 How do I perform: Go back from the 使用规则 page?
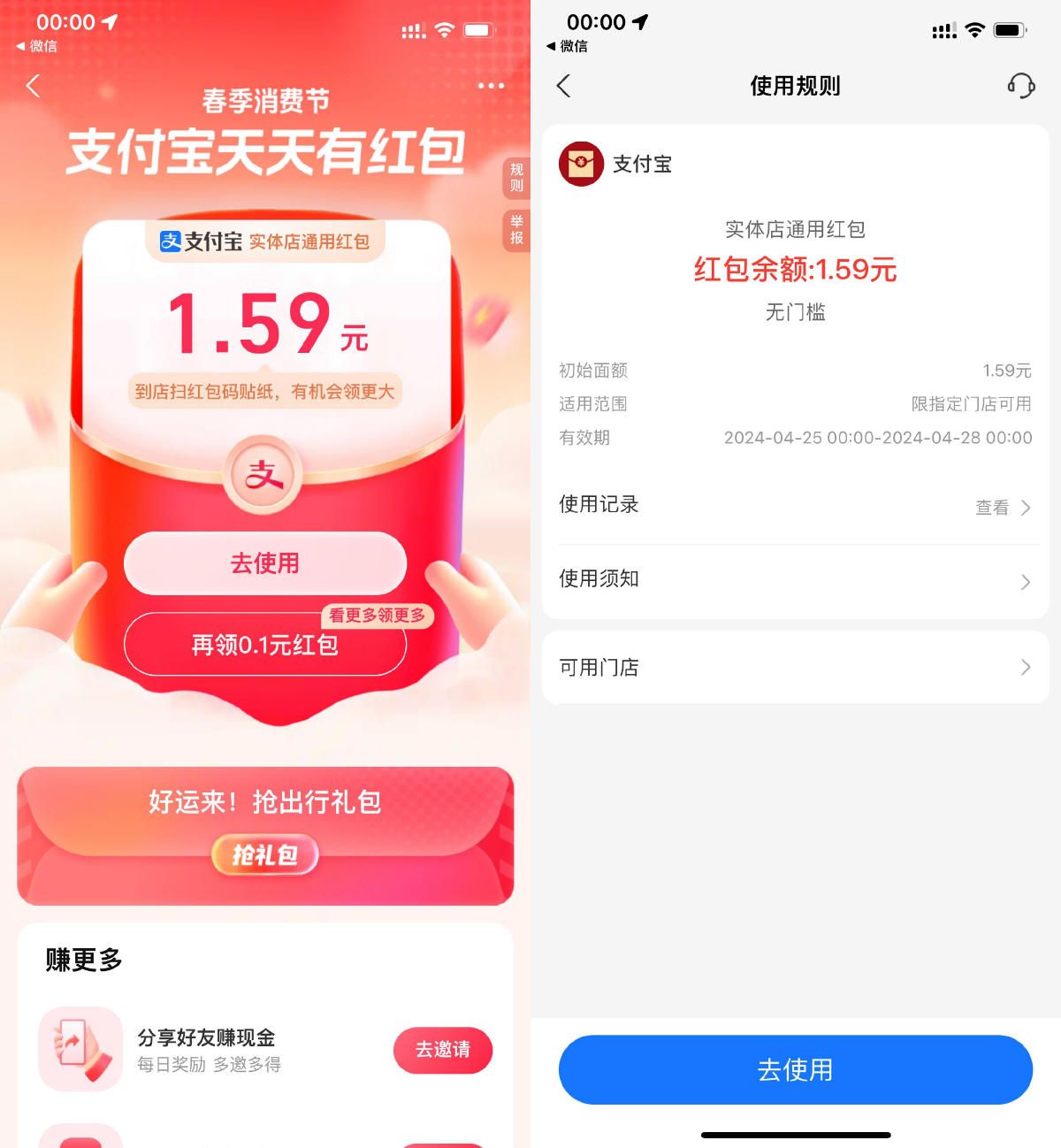[x=564, y=86]
